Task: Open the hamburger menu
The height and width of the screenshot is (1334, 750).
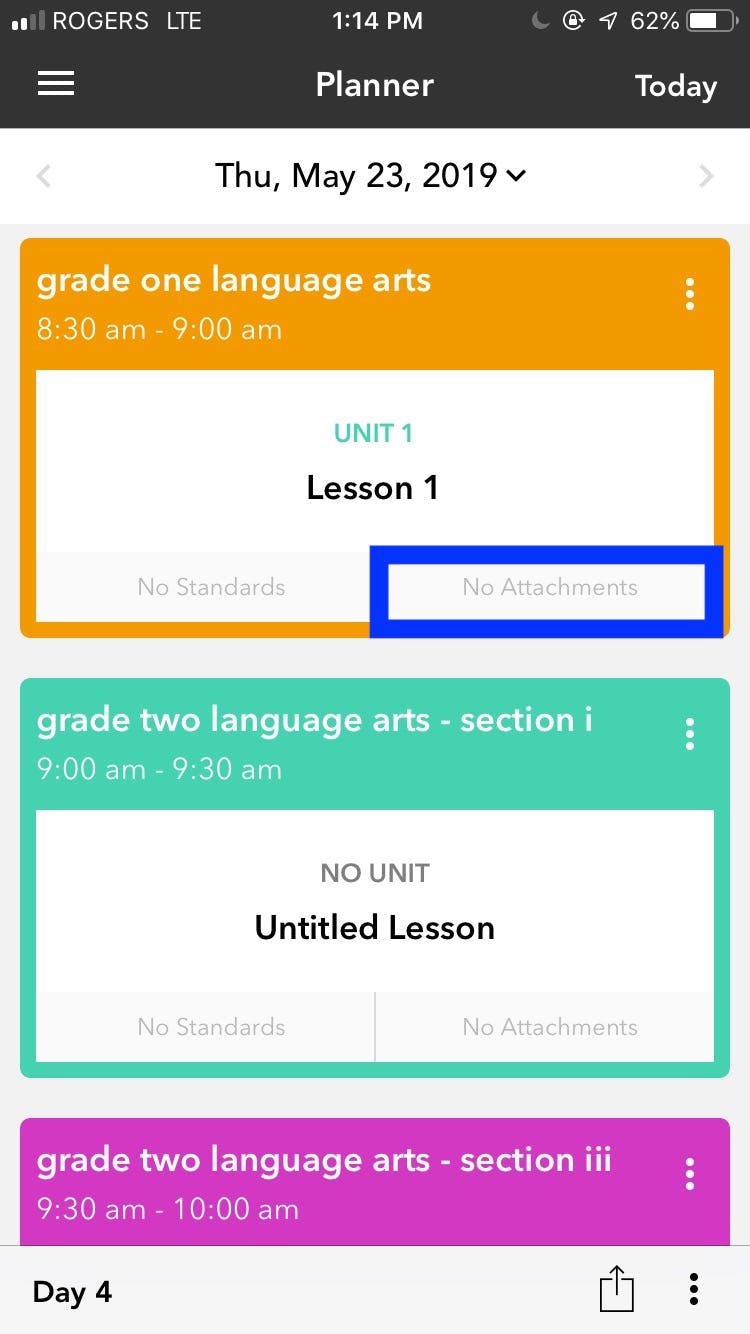Action: [56, 85]
